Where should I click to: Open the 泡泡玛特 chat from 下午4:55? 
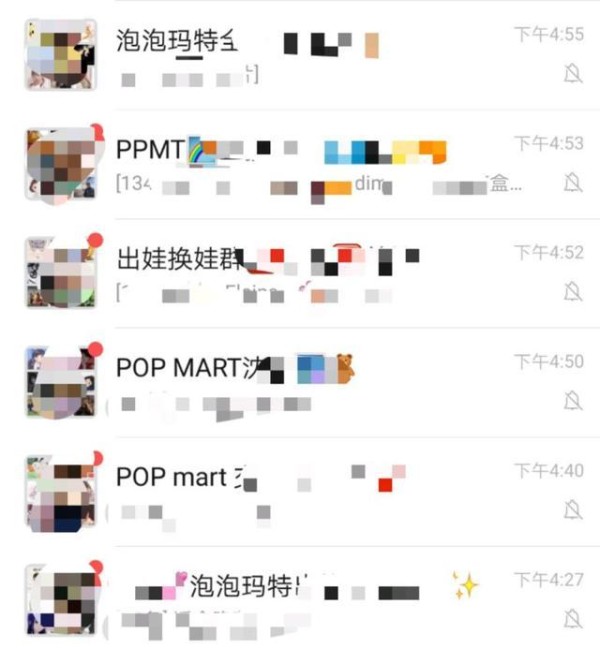click(x=300, y=55)
